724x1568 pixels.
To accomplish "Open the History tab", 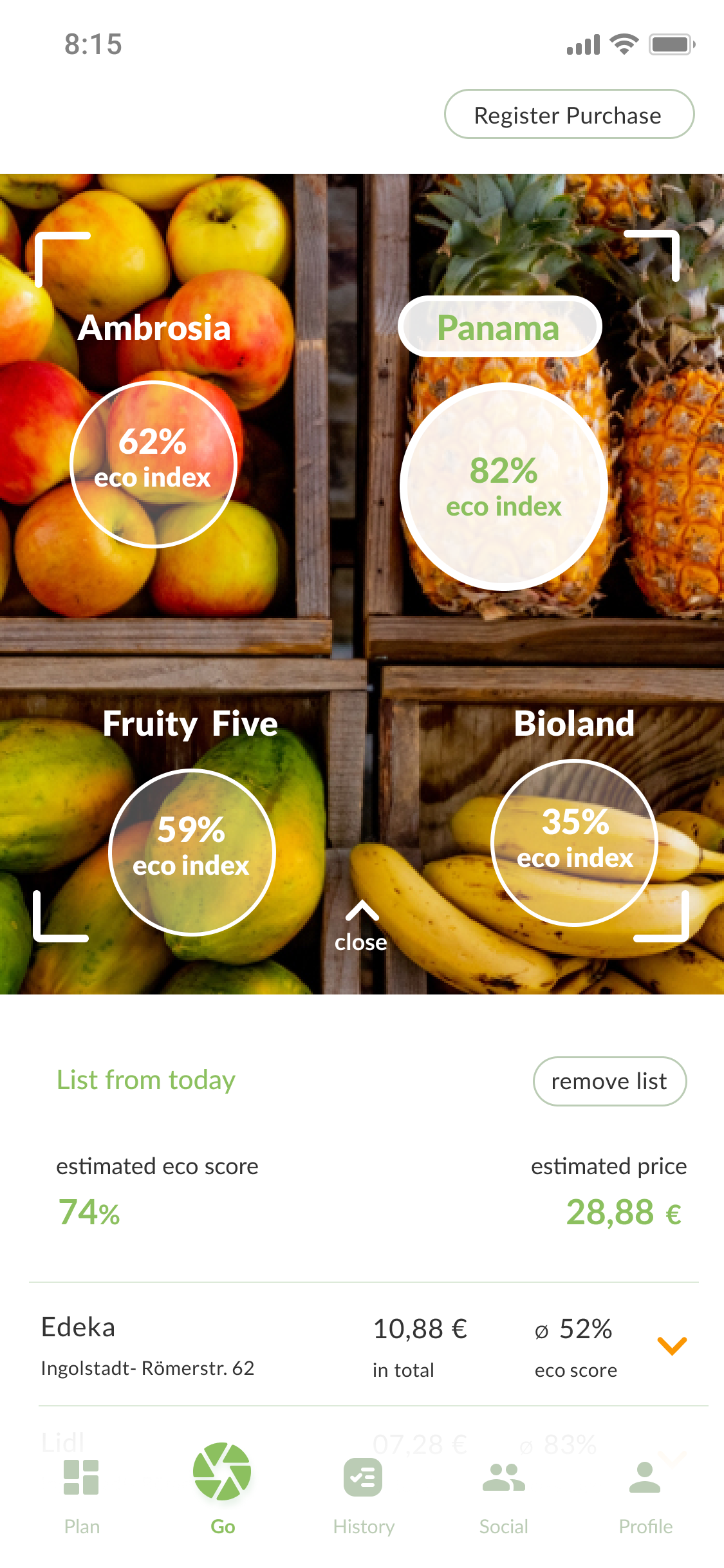I will 364,1495.
